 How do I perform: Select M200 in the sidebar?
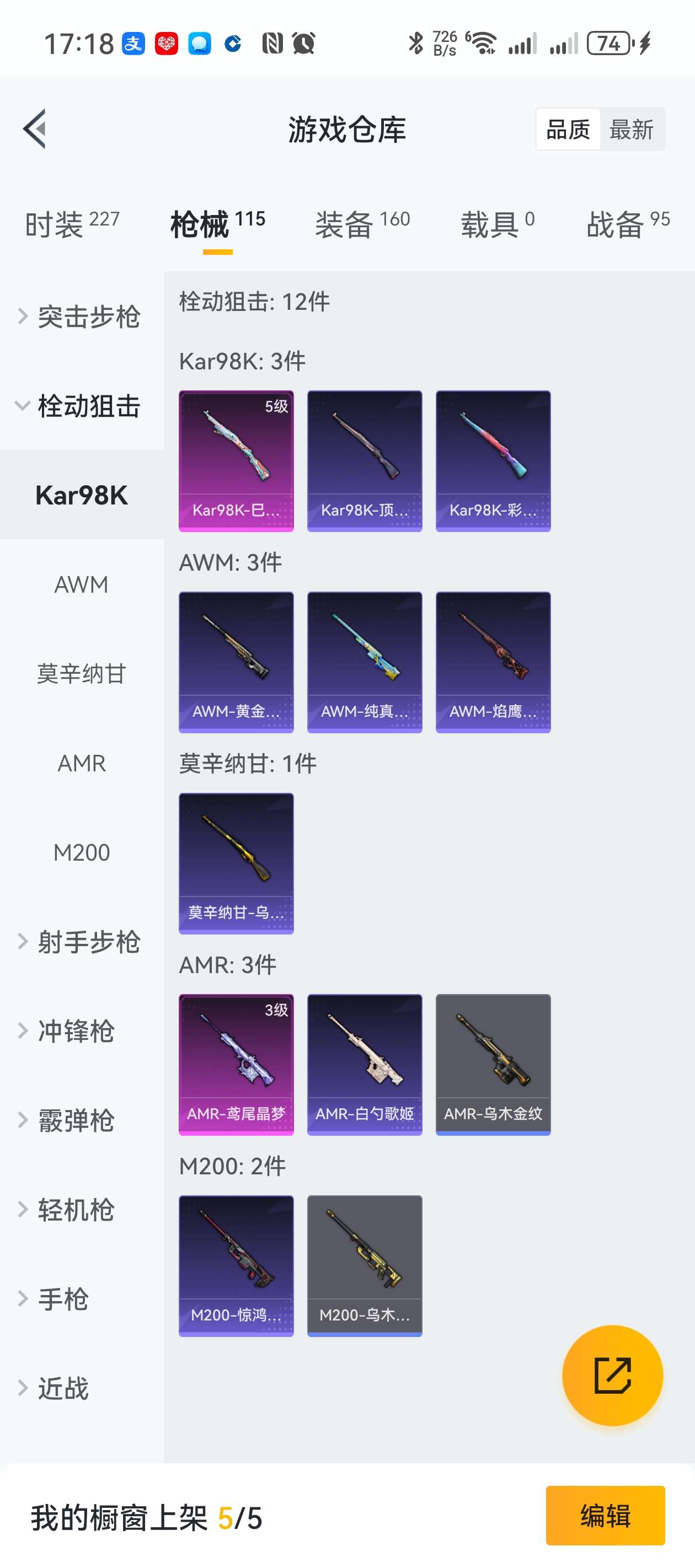point(82,852)
